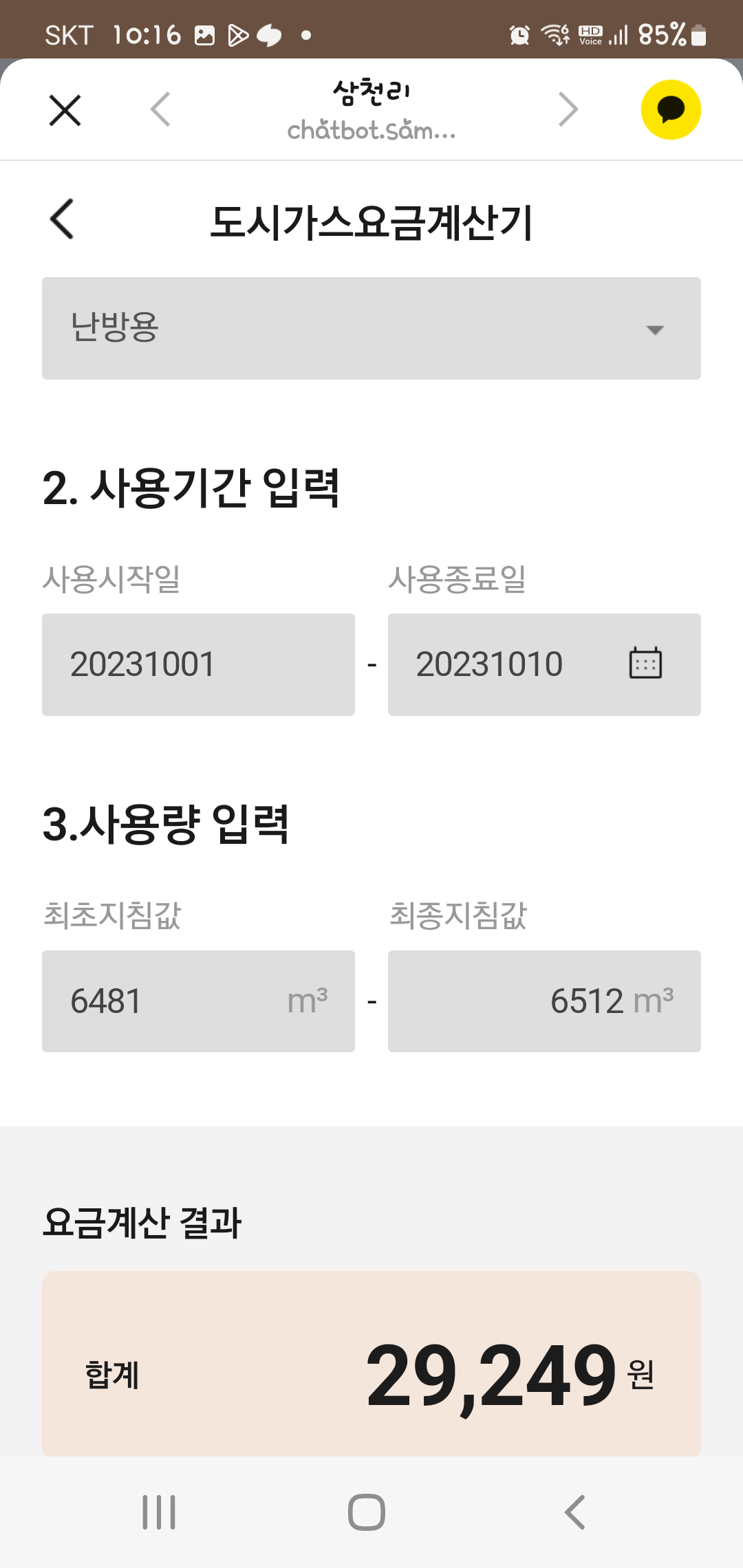
Task: Close the in-app browser with the X
Action: click(65, 110)
